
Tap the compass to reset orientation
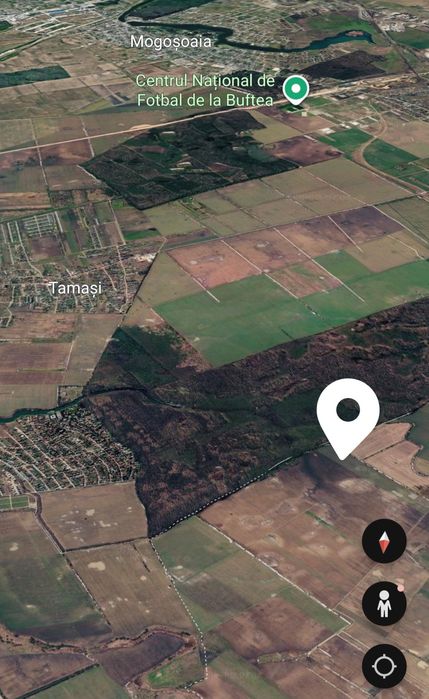(384, 541)
